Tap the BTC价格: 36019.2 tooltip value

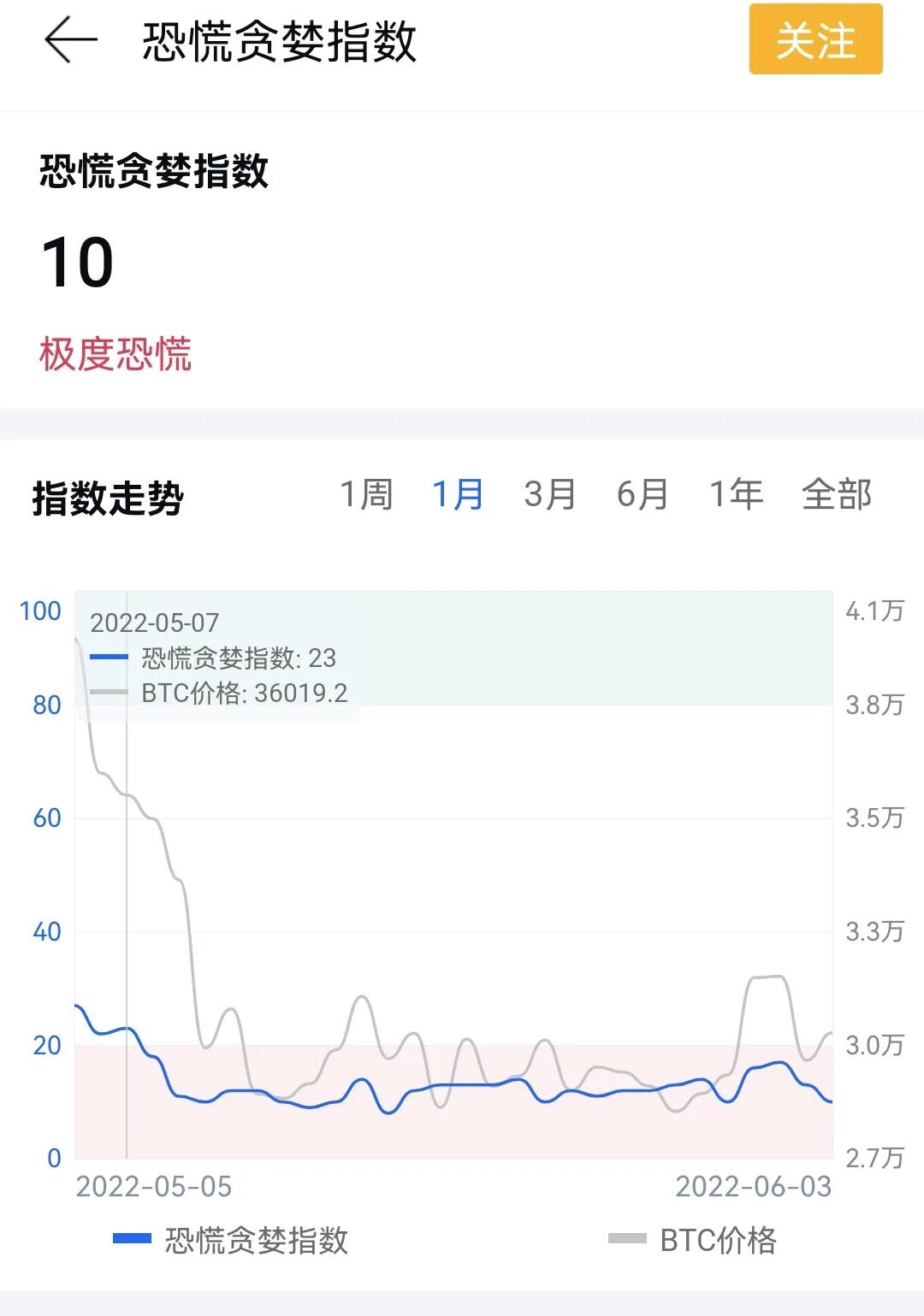click(242, 693)
